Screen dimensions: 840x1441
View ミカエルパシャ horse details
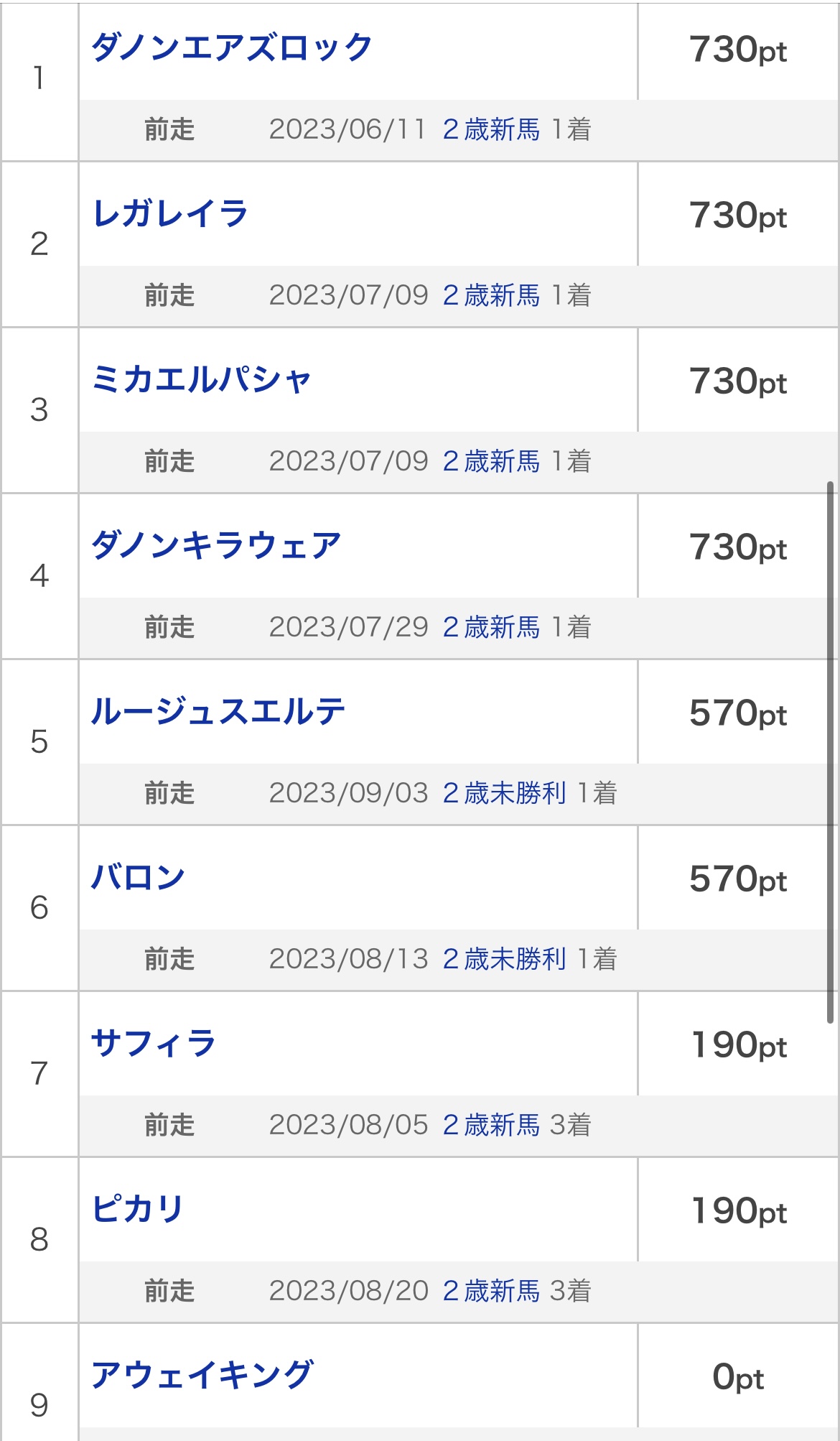201,380
